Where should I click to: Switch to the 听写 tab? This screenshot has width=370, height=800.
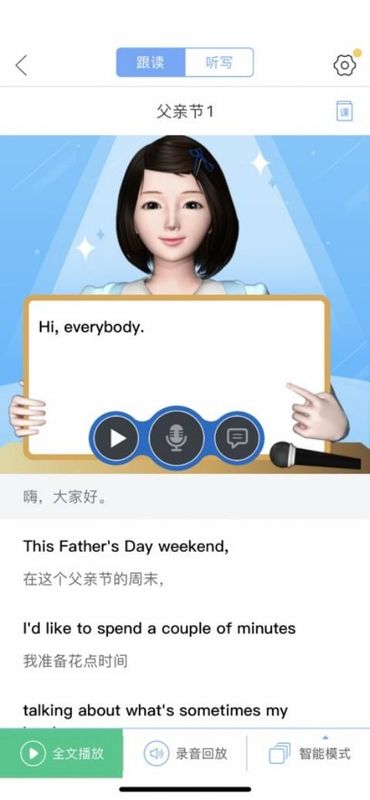point(219,62)
